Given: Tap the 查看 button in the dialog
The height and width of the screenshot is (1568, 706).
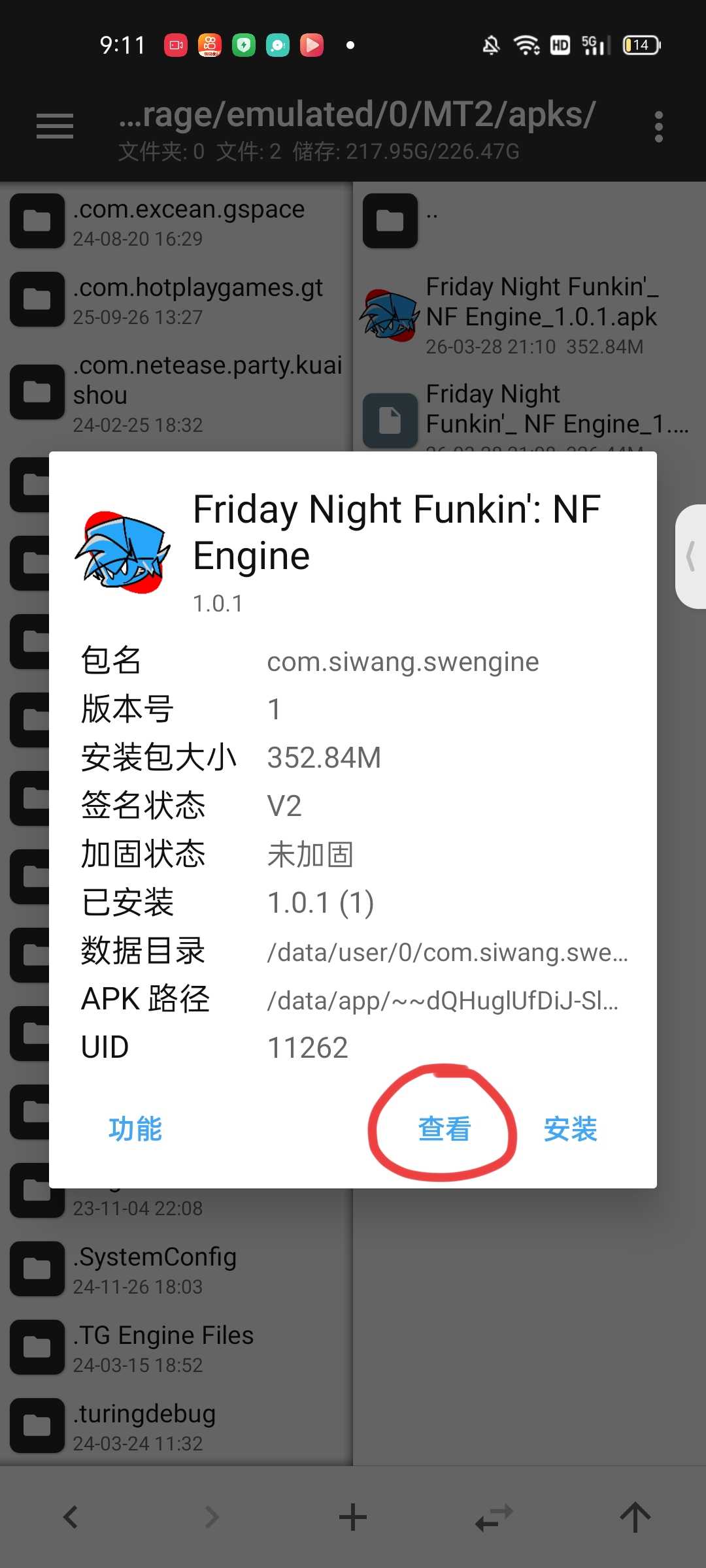Looking at the screenshot, I should [445, 1129].
